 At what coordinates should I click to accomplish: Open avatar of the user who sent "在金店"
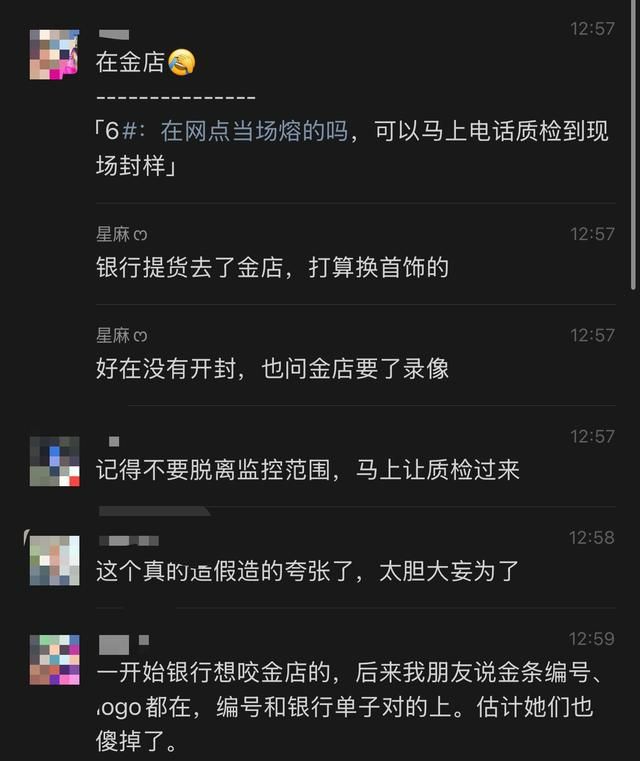54,54
